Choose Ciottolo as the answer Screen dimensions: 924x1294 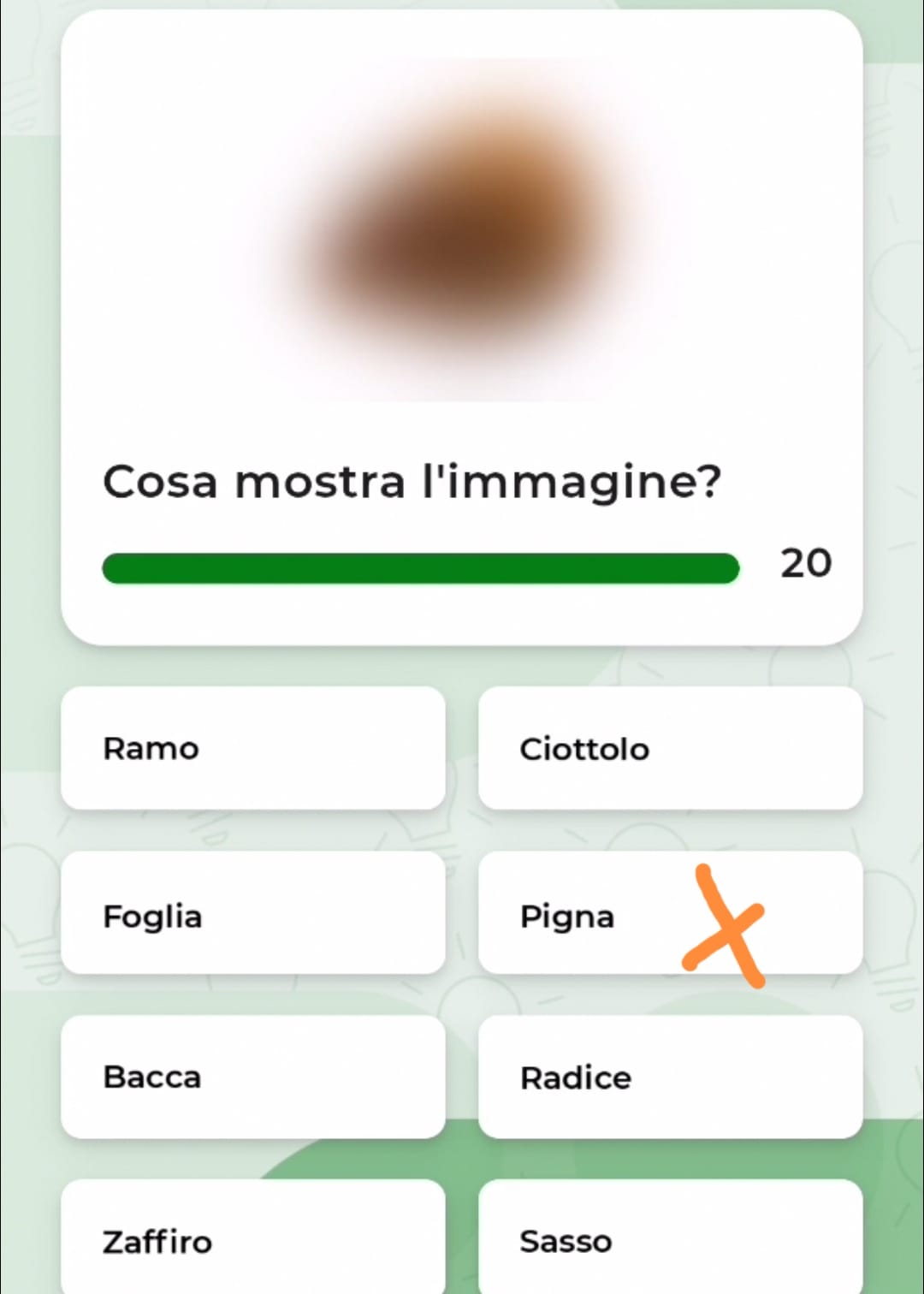pyautogui.click(x=670, y=748)
